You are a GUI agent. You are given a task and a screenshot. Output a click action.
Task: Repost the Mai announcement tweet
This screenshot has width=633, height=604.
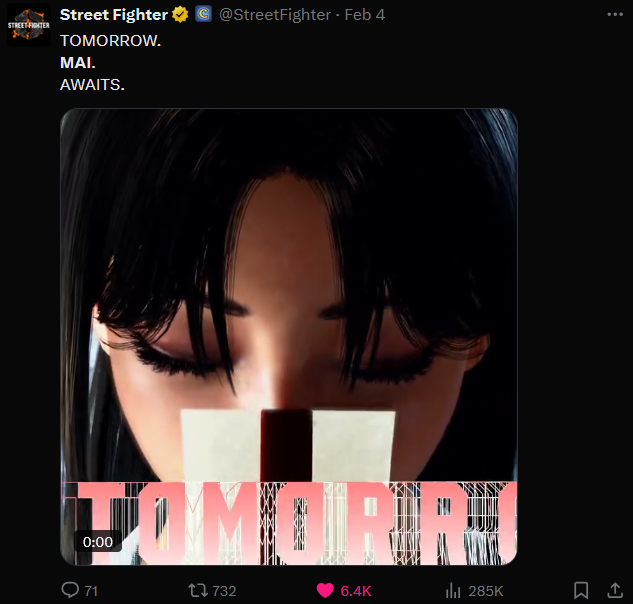[197, 590]
